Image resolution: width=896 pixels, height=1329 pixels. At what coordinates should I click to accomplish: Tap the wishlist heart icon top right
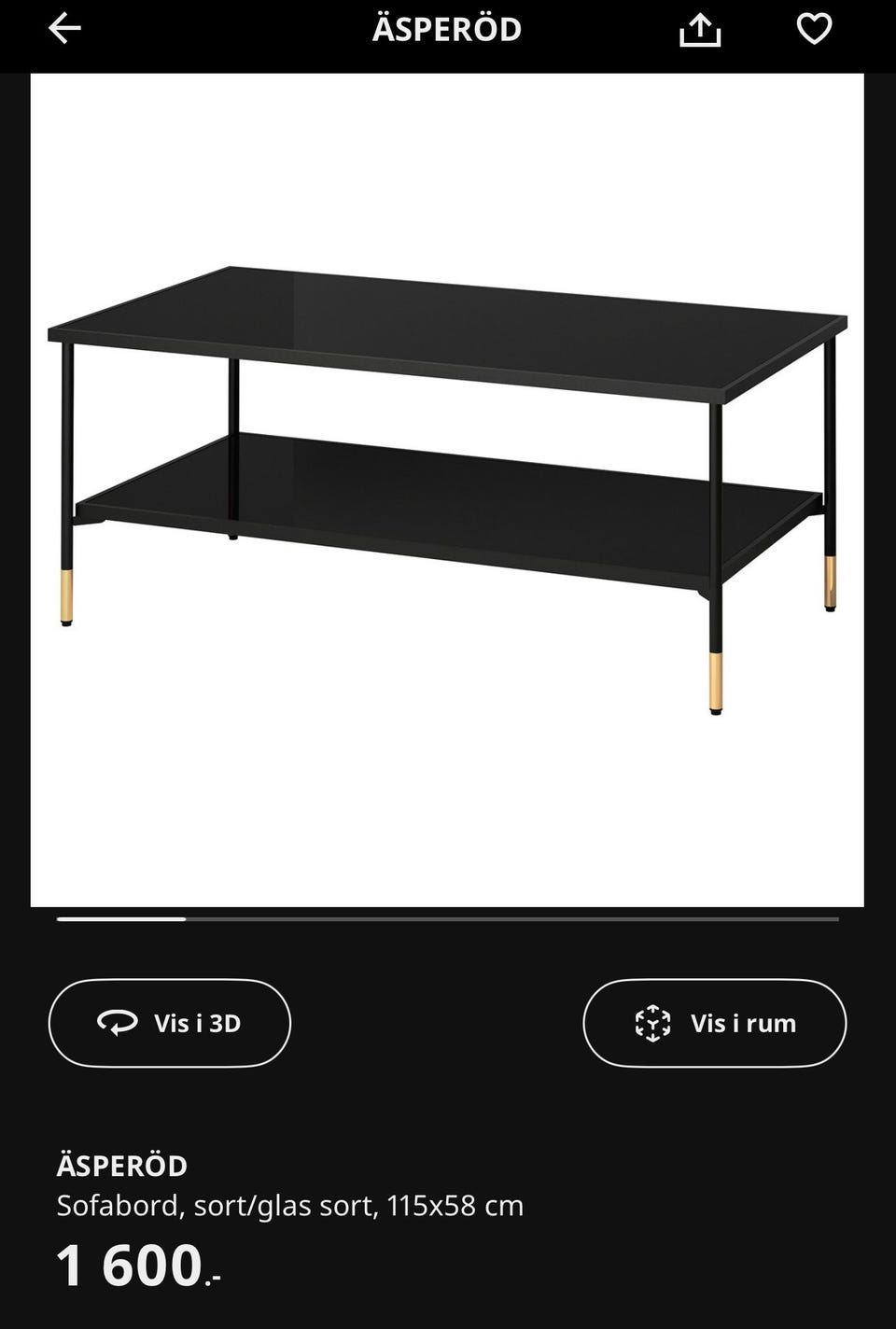point(813,29)
